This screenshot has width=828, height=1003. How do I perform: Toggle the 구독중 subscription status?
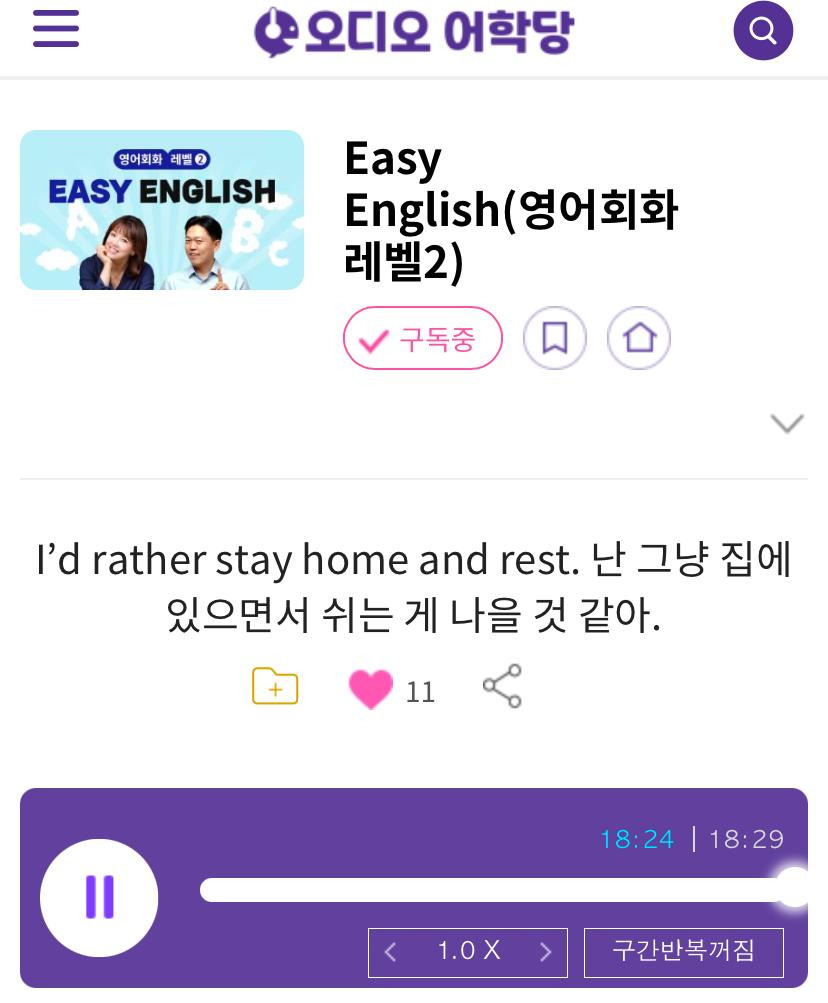click(x=422, y=338)
